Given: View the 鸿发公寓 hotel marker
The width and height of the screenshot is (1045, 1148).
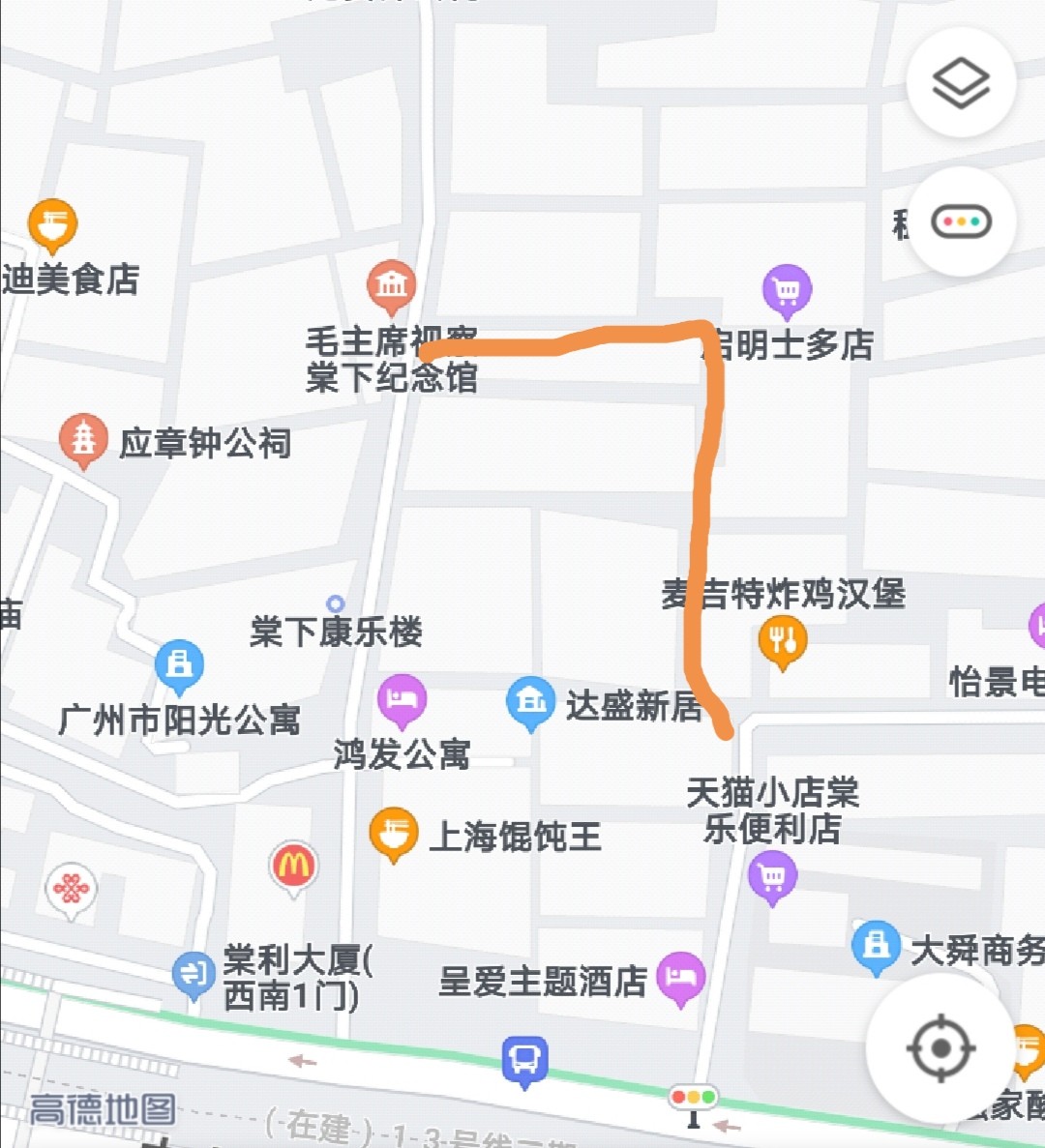Looking at the screenshot, I should (402, 700).
